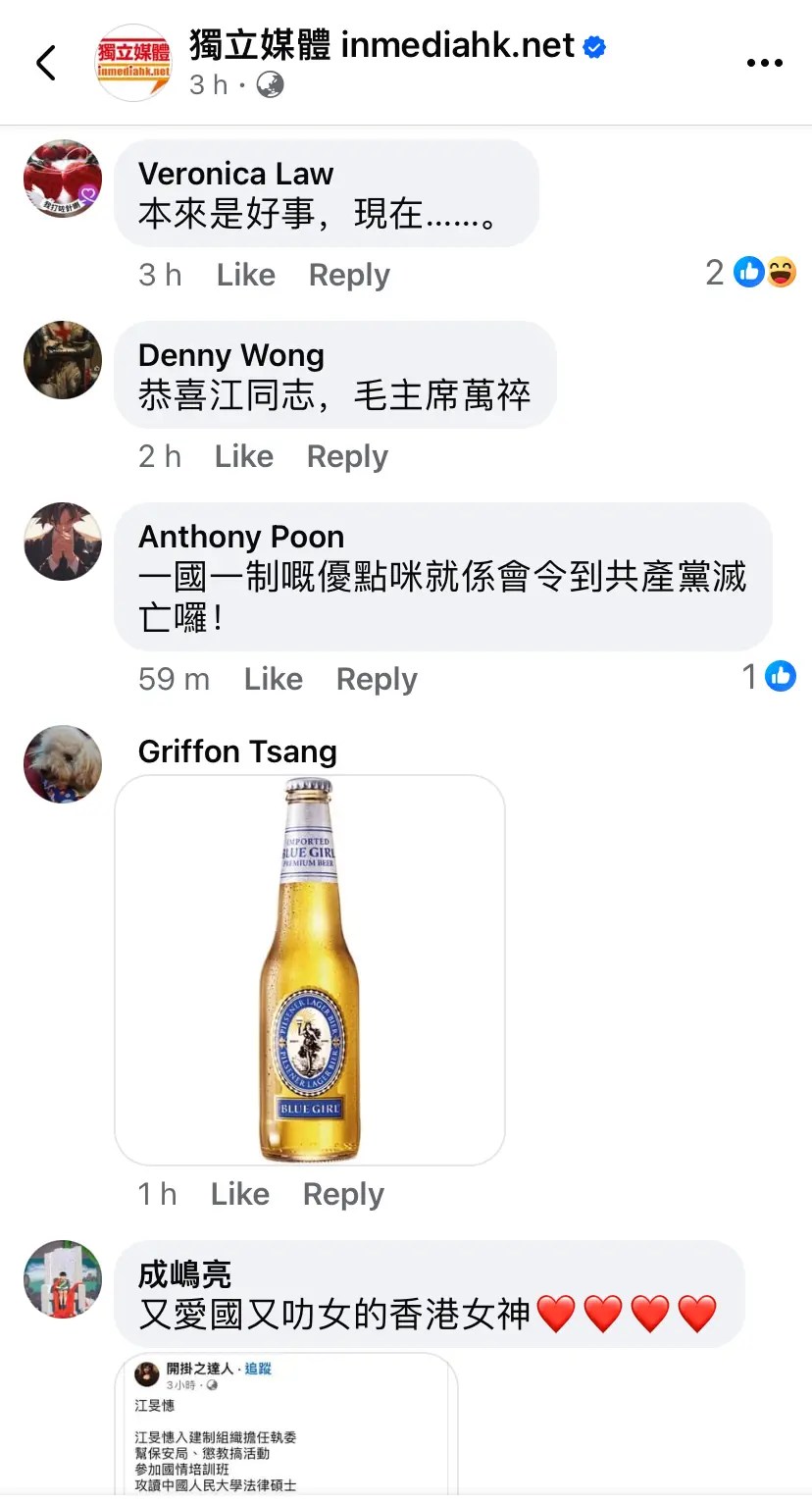Viewport: 812px width, 1502px height.
Task: Open Denny Wong's profile picture
Action: coord(63,360)
